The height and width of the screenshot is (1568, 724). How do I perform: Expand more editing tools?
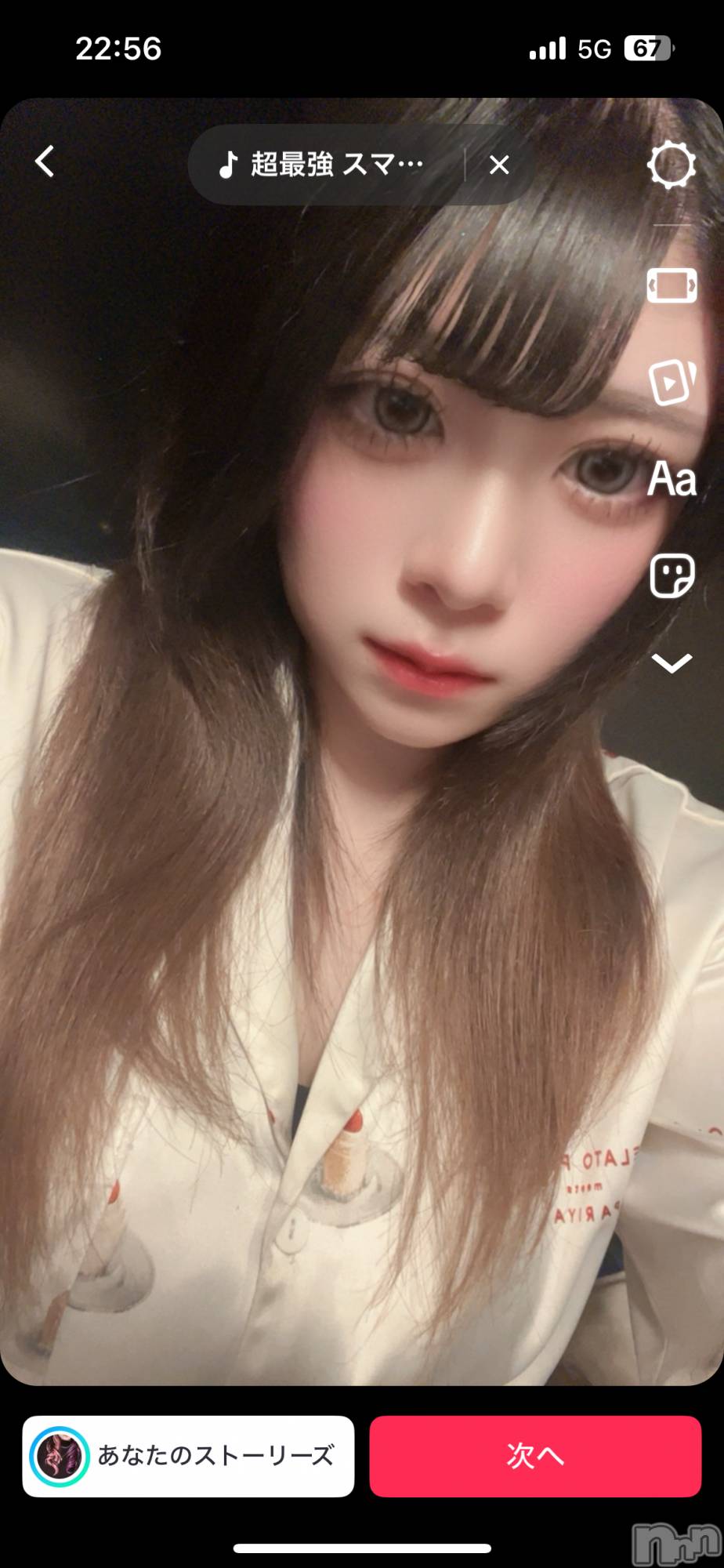click(672, 663)
